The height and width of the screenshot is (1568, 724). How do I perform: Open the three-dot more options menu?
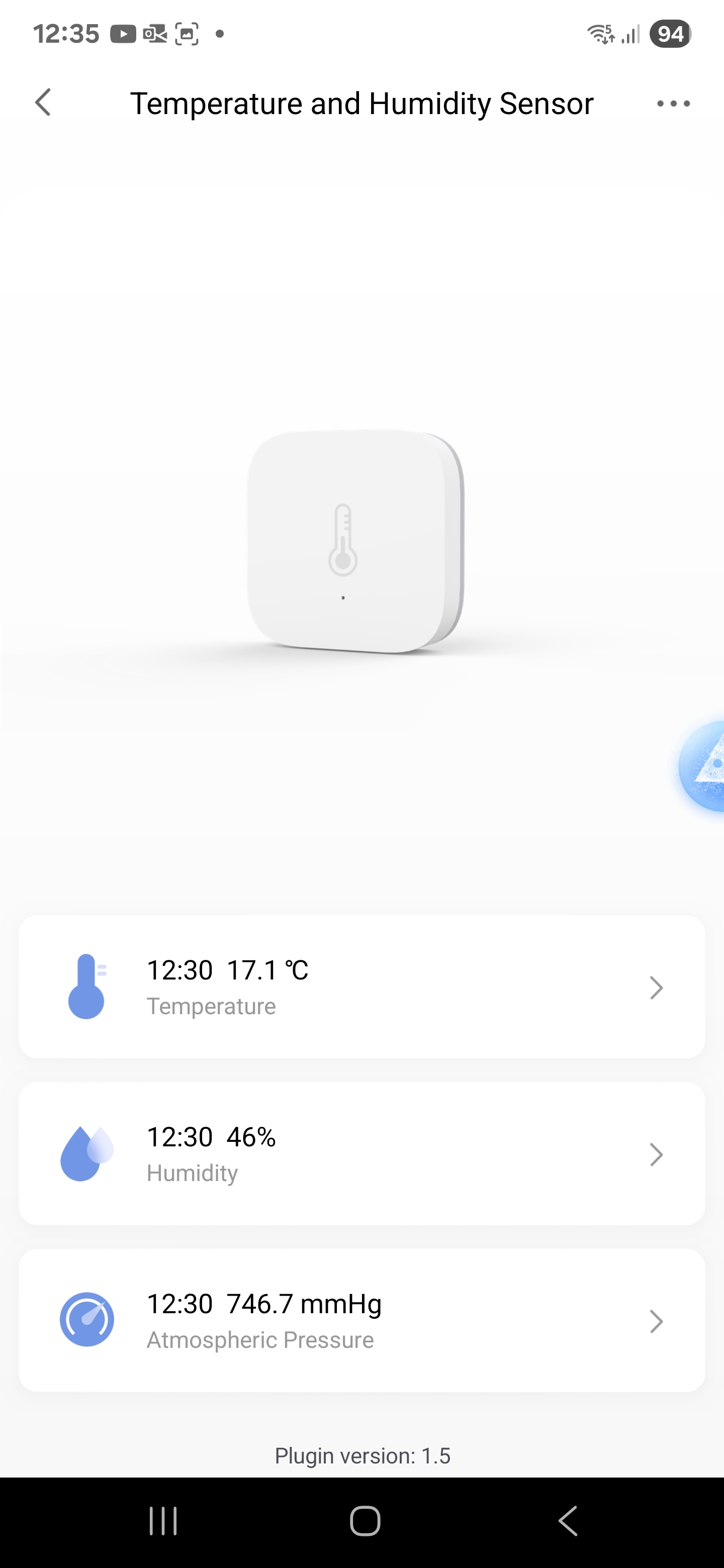(673, 104)
